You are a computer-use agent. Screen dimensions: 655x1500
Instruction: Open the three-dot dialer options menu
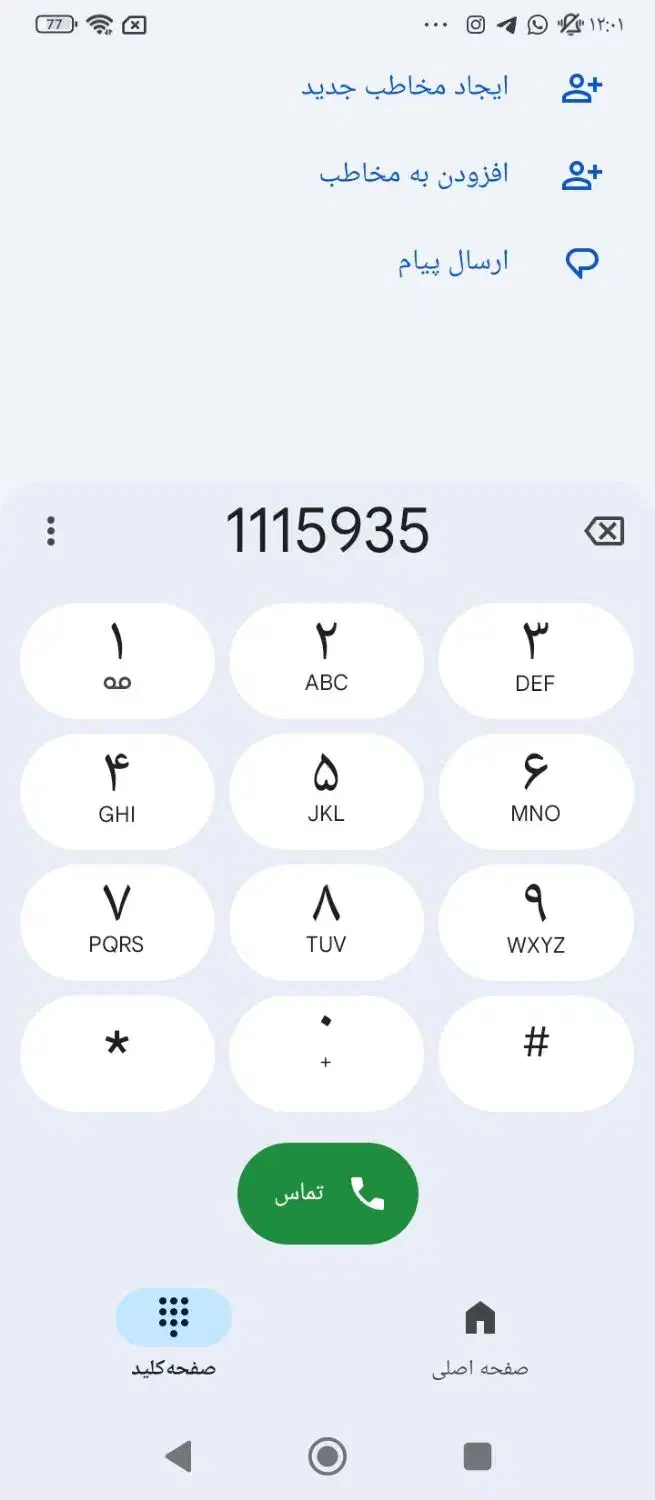pos(51,531)
